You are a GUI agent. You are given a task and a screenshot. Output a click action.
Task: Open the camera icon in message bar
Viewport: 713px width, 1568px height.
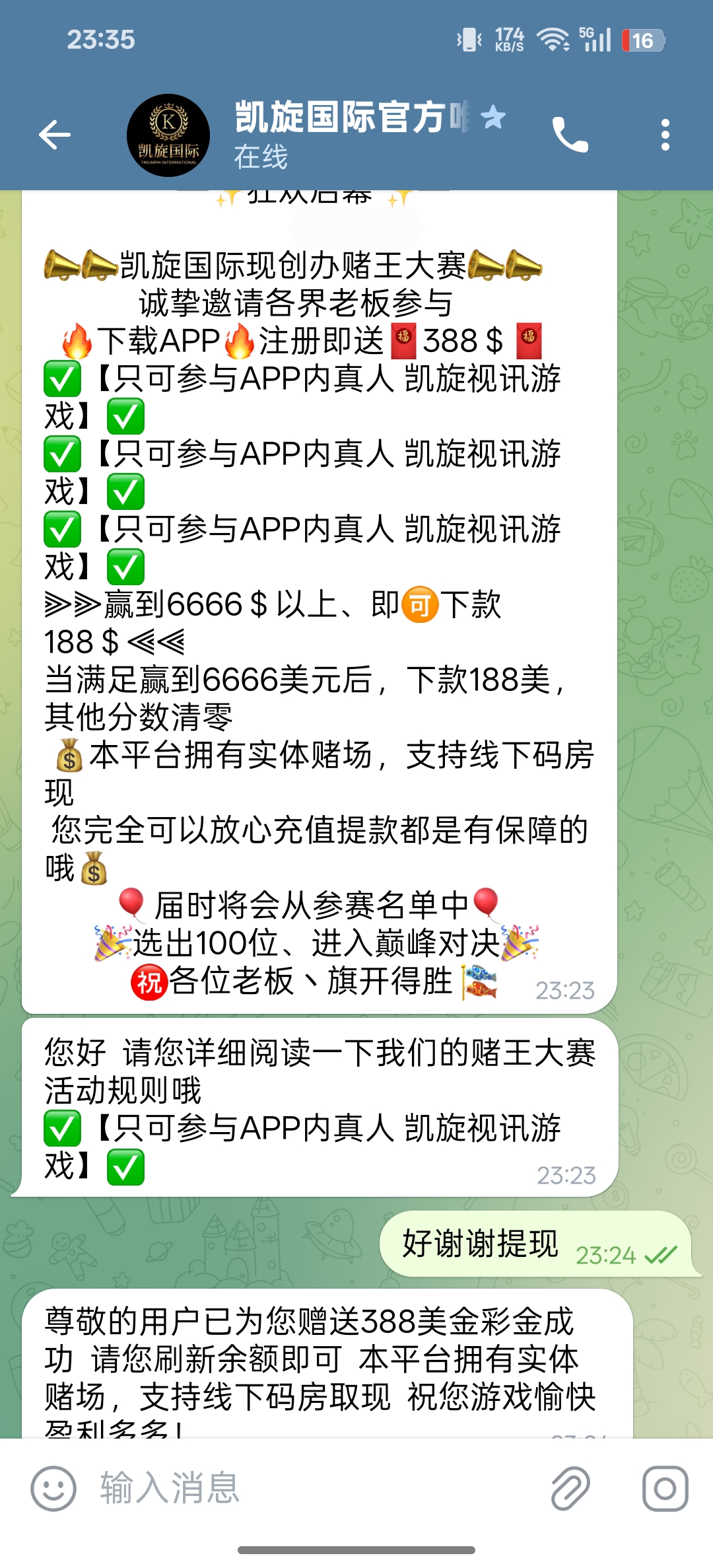(x=665, y=1489)
